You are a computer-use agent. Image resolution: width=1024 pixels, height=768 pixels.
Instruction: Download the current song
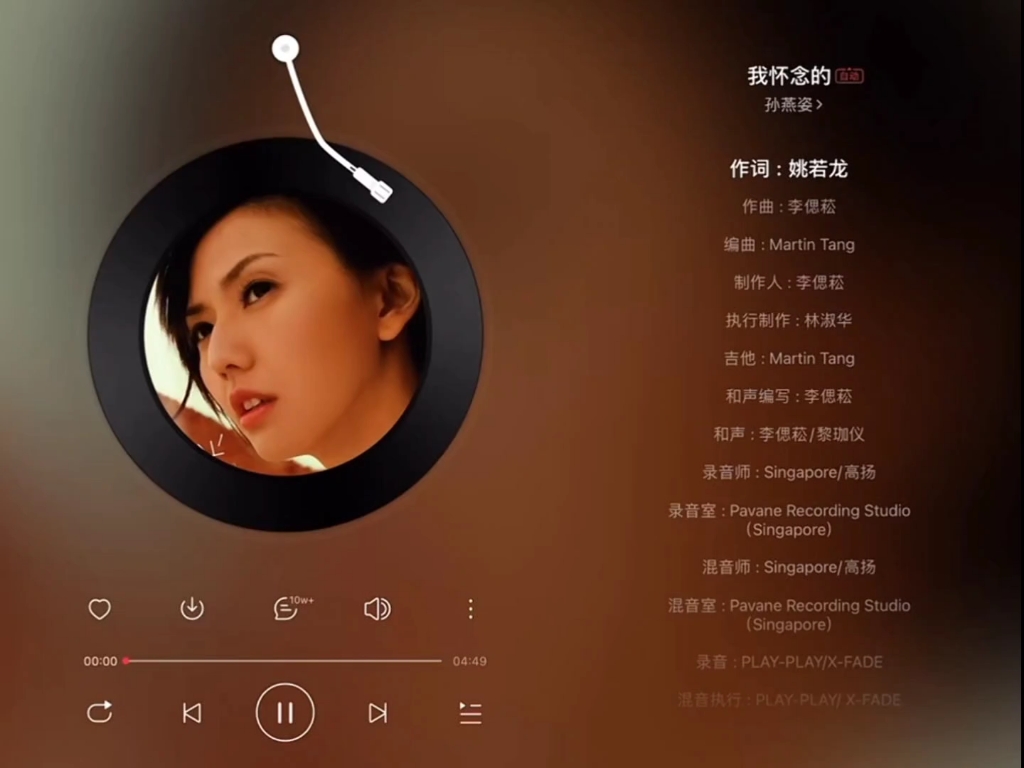coord(192,609)
